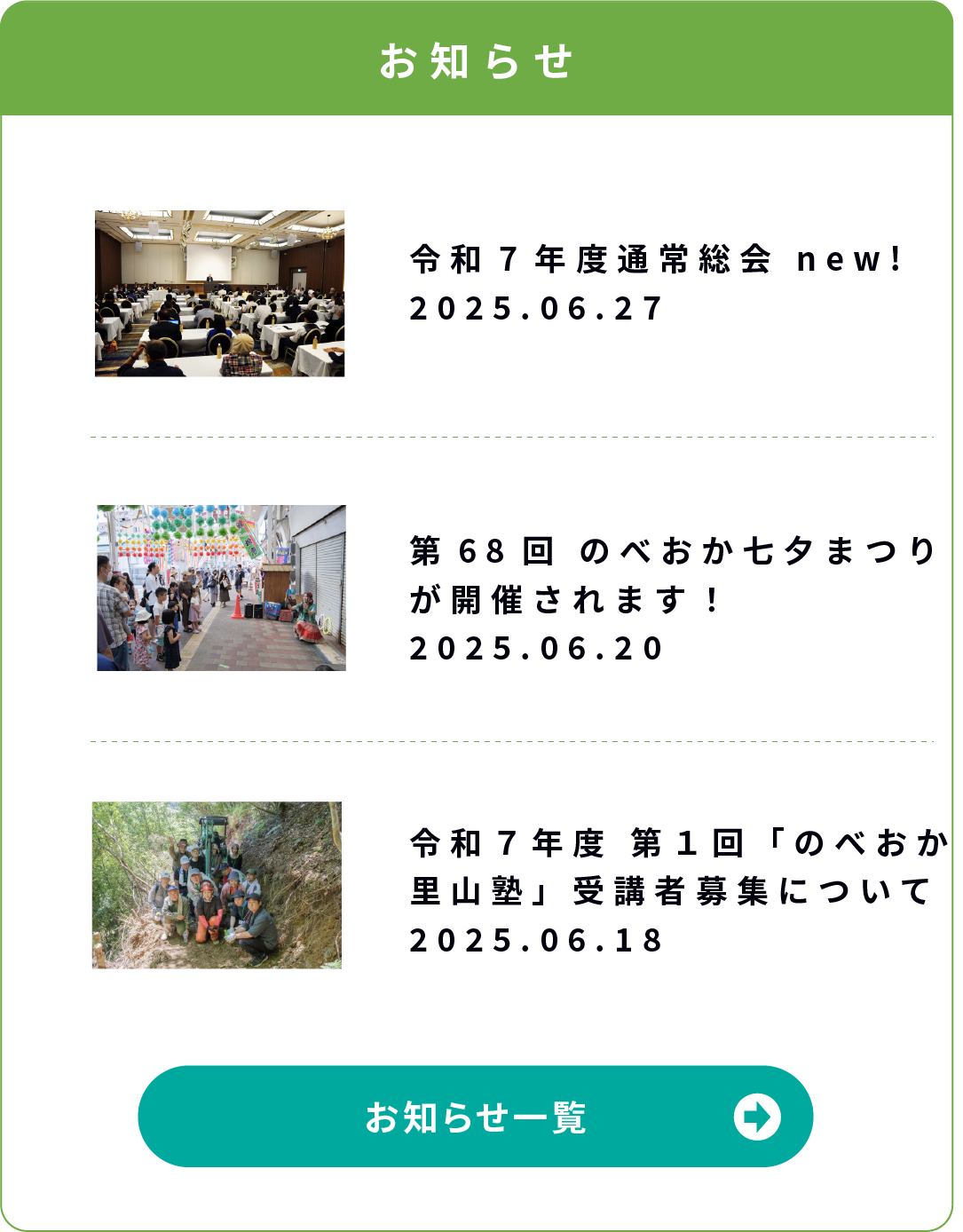This screenshot has height=1232, width=963.
Task: View the Tanabata festival street photo thumbnail
Action: tap(221, 588)
